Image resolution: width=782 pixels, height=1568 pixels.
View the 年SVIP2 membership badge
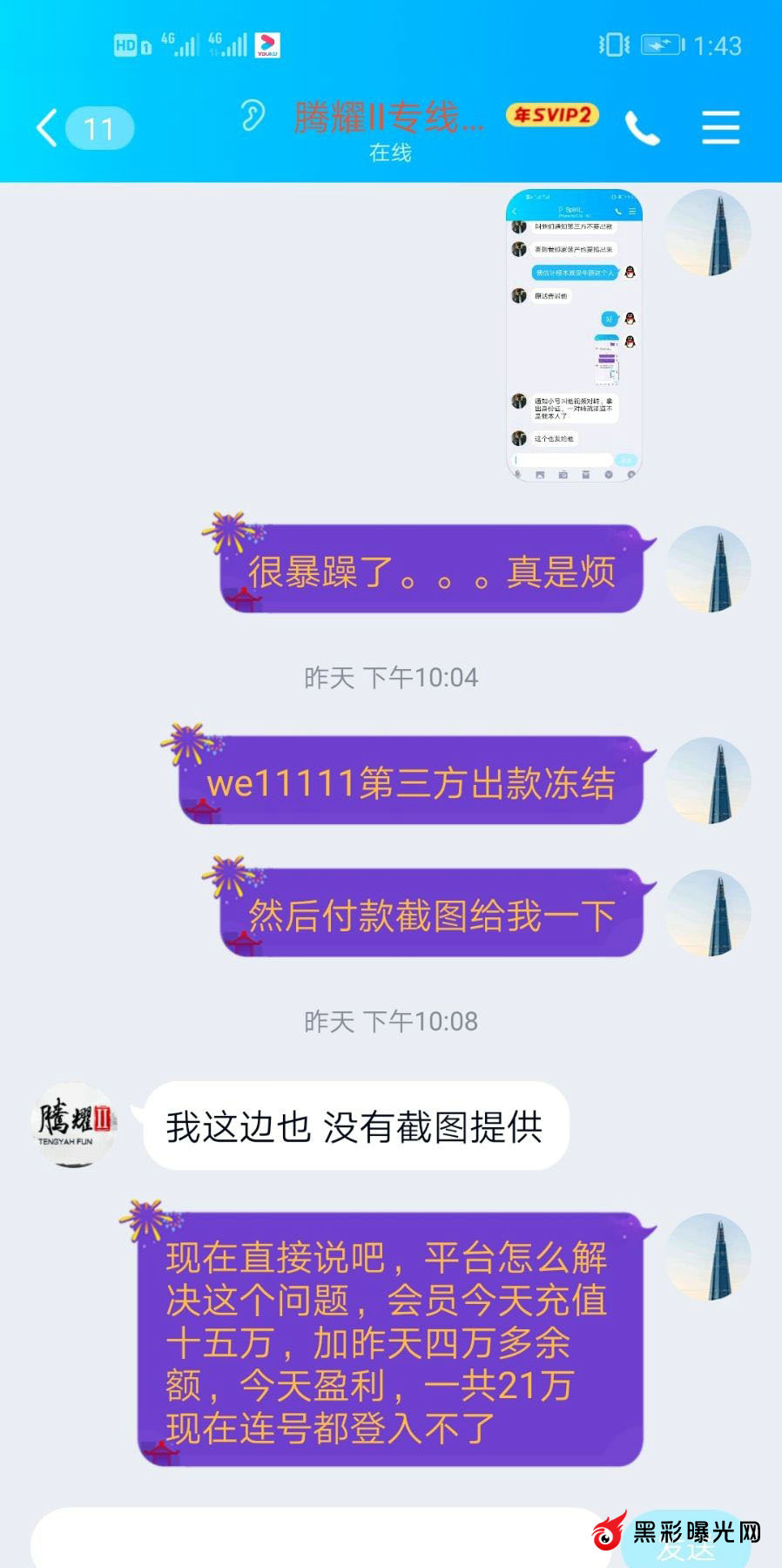(x=552, y=115)
